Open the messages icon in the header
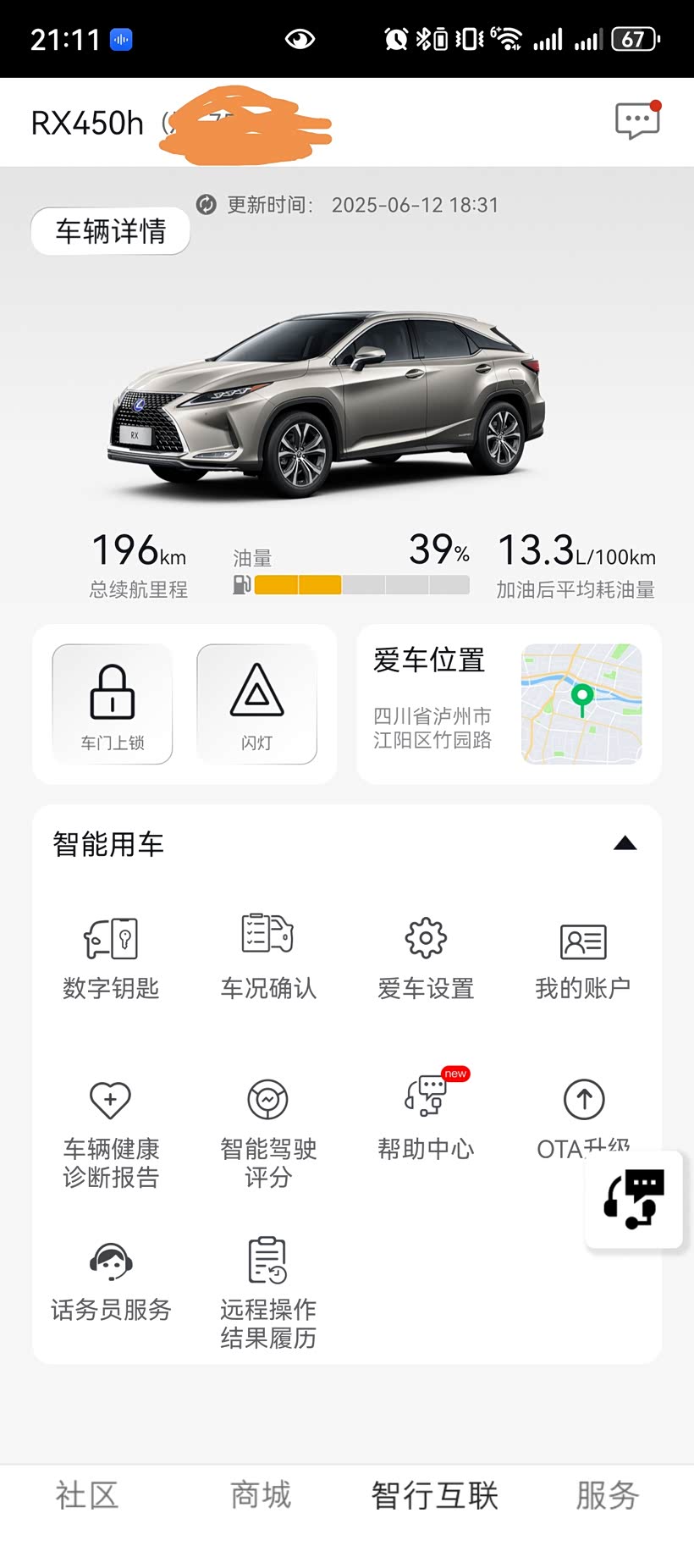The image size is (694, 1568). [636, 121]
